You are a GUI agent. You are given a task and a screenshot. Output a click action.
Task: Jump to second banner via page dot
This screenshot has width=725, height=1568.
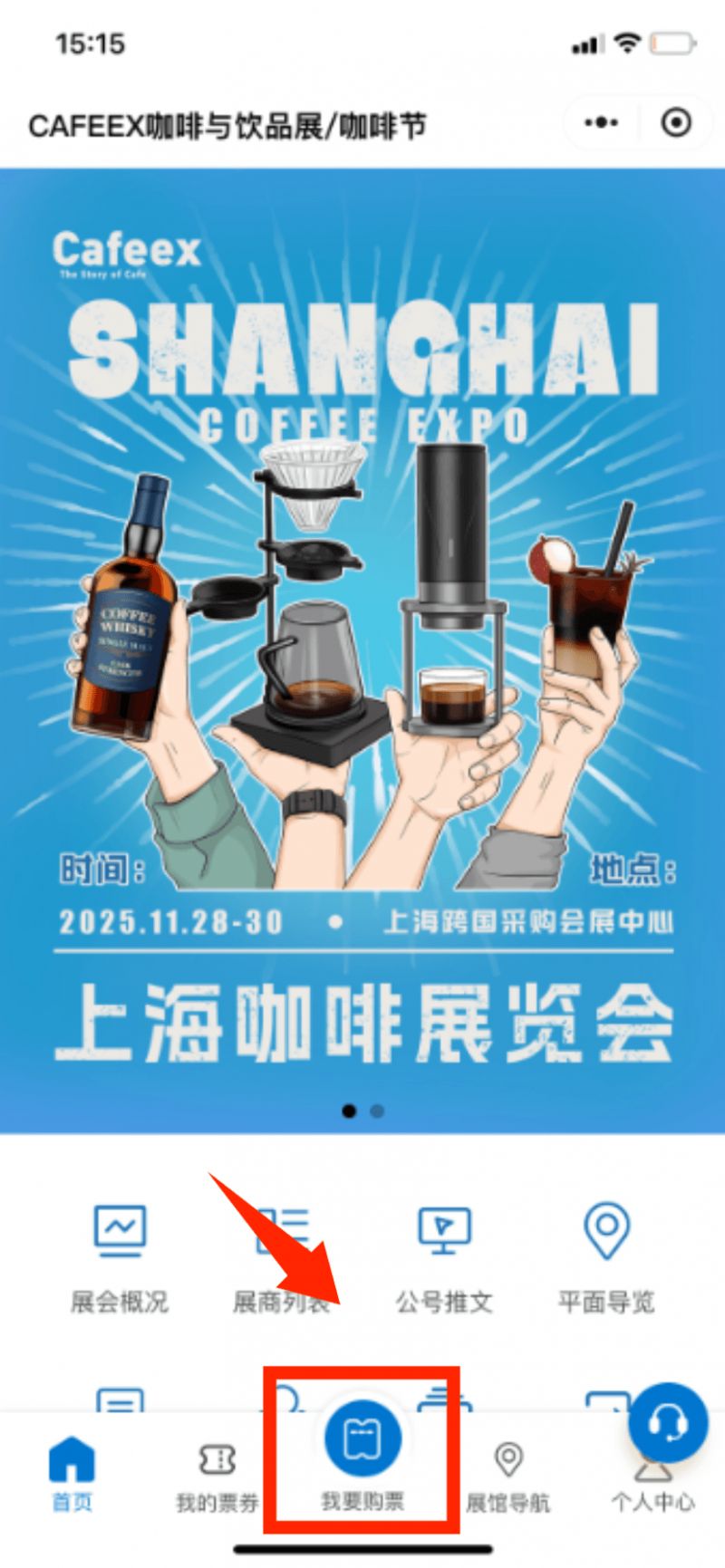(x=377, y=1111)
